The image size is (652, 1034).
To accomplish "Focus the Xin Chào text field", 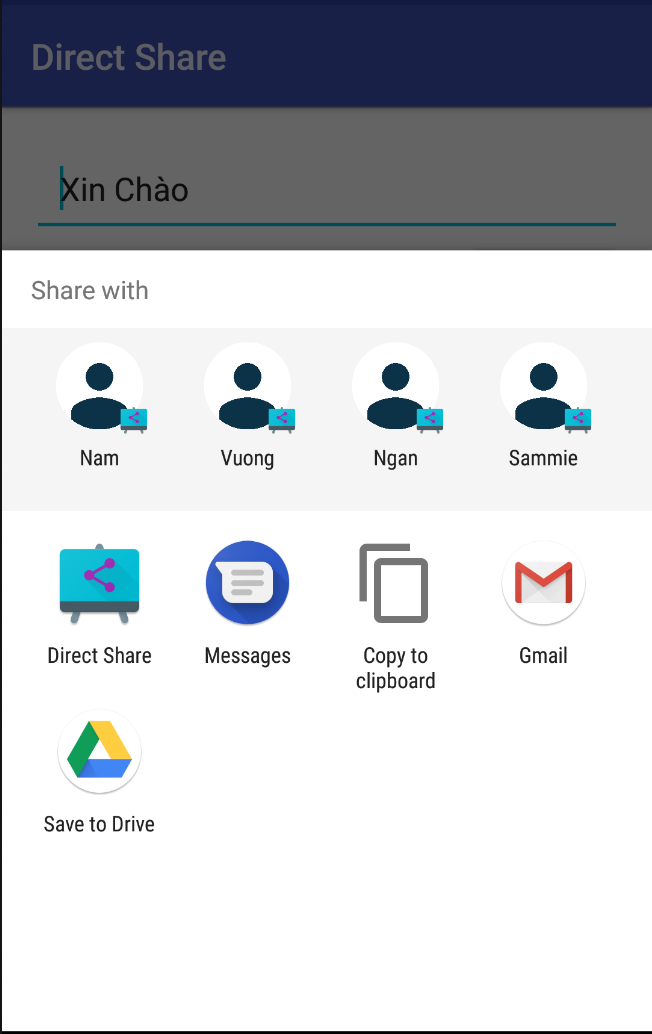I will pos(326,190).
